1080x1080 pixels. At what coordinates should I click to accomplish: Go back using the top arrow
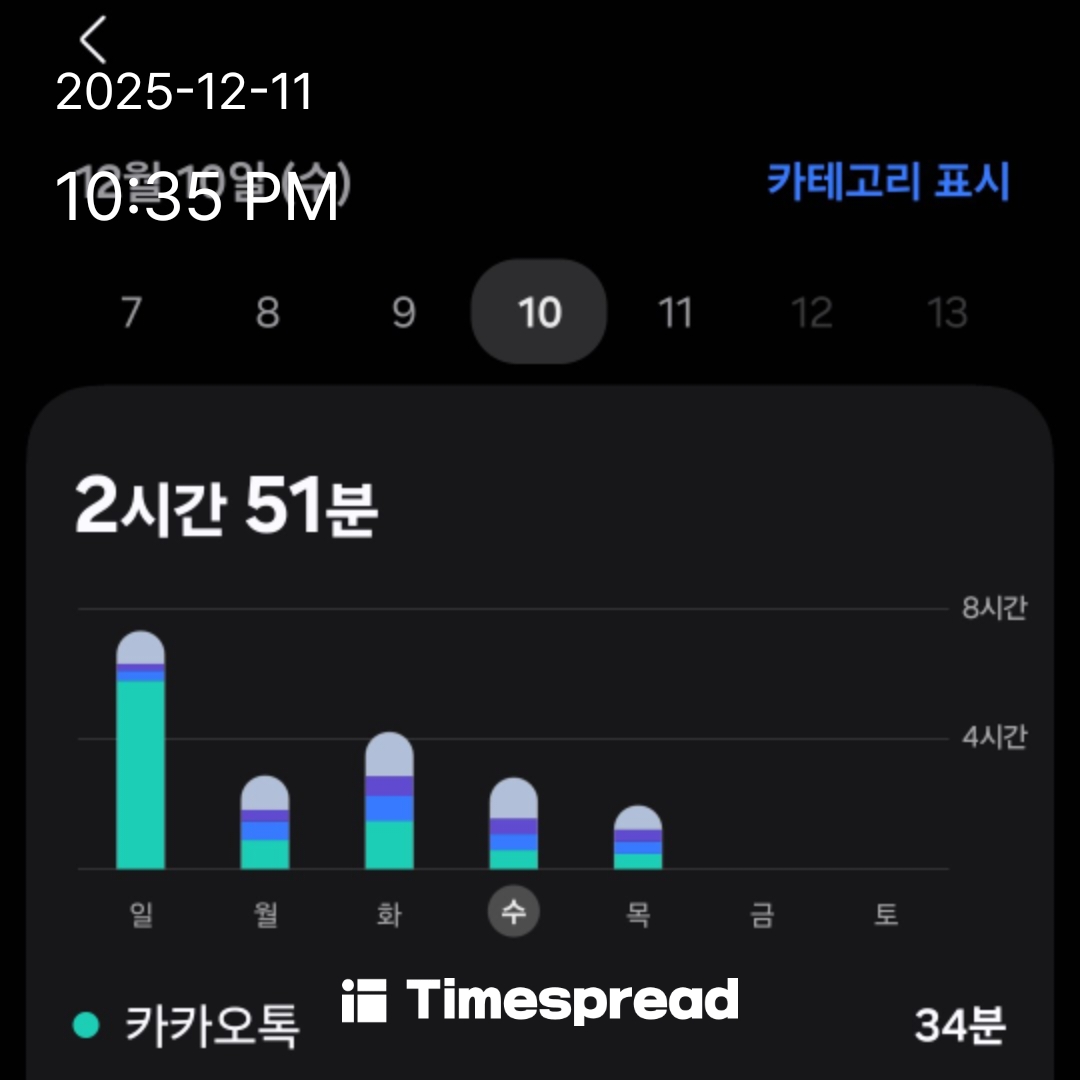coord(93,41)
